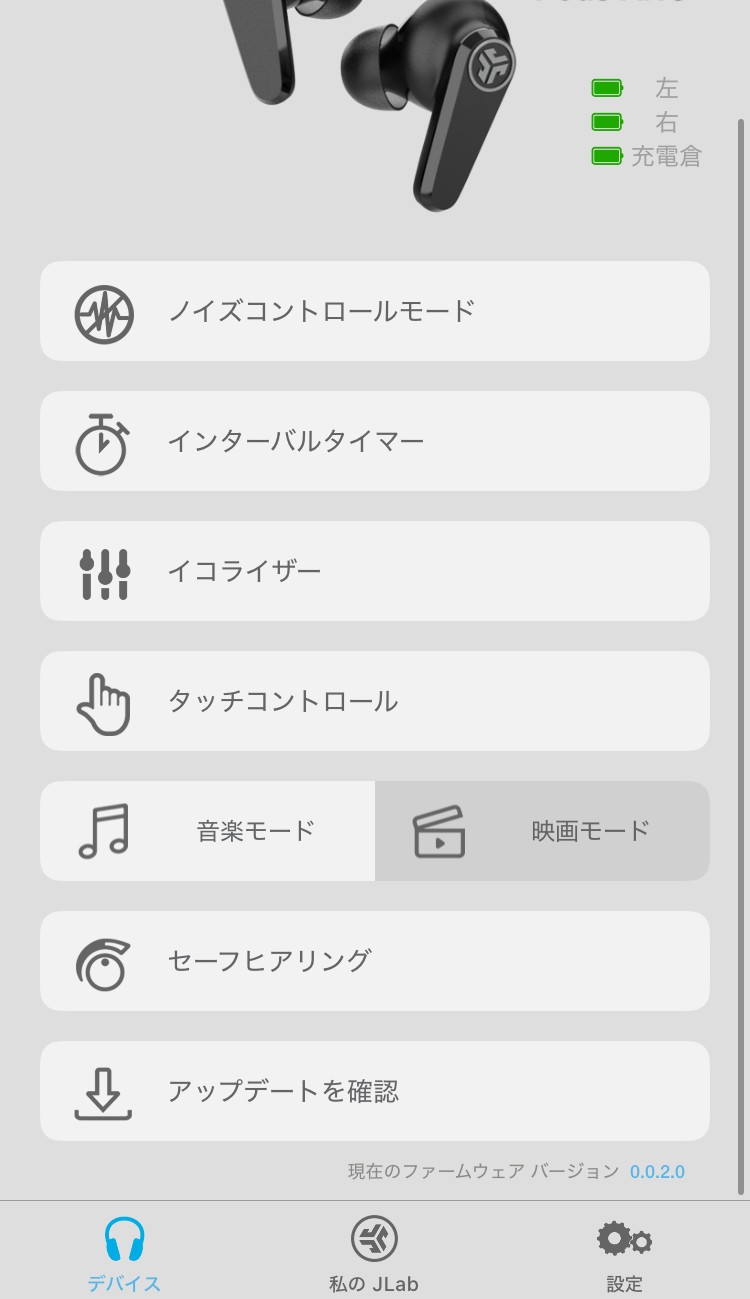Switch to the デバイス tab
Image resolution: width=750 pixels, height=1299 pixels.
tap(123, 1255)
